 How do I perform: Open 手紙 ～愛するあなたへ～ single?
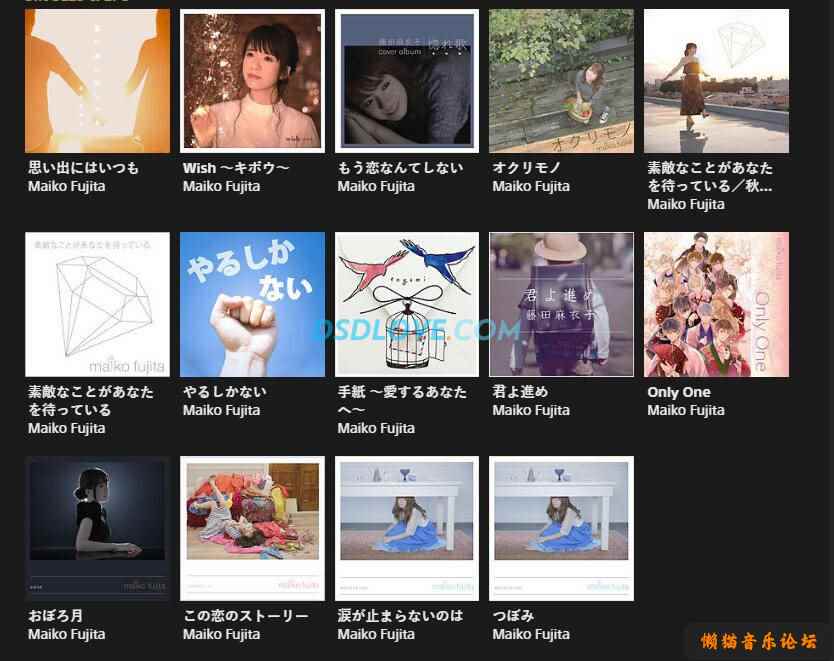(x=407, y=304)
